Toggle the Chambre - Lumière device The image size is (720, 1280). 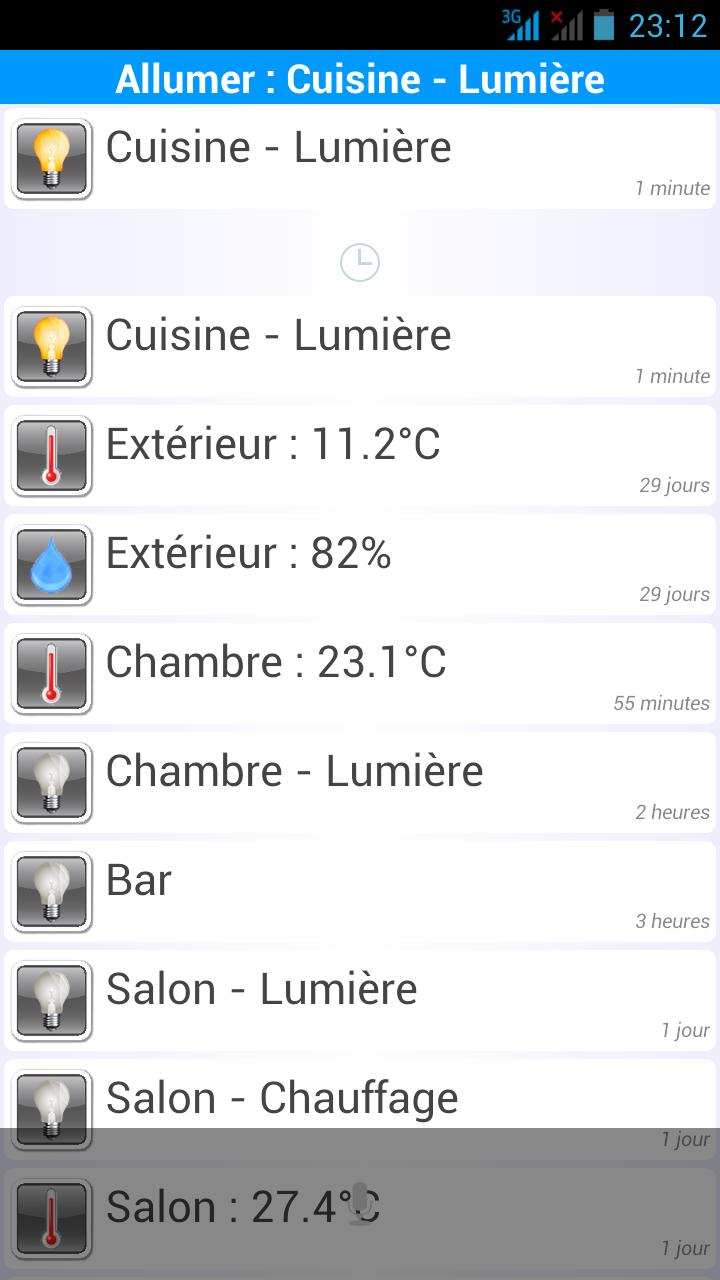pos(360,782)
